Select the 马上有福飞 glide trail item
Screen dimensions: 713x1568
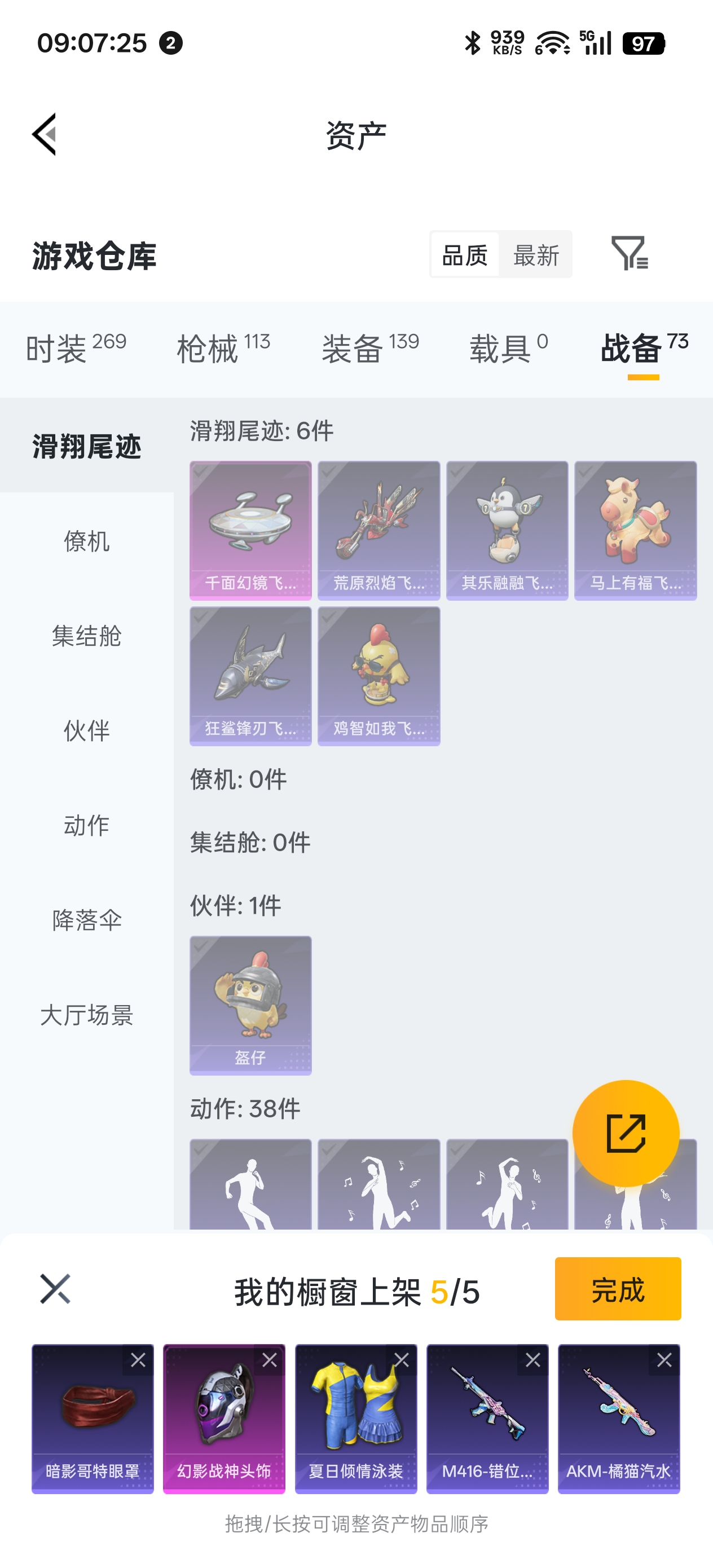(636, 530)
